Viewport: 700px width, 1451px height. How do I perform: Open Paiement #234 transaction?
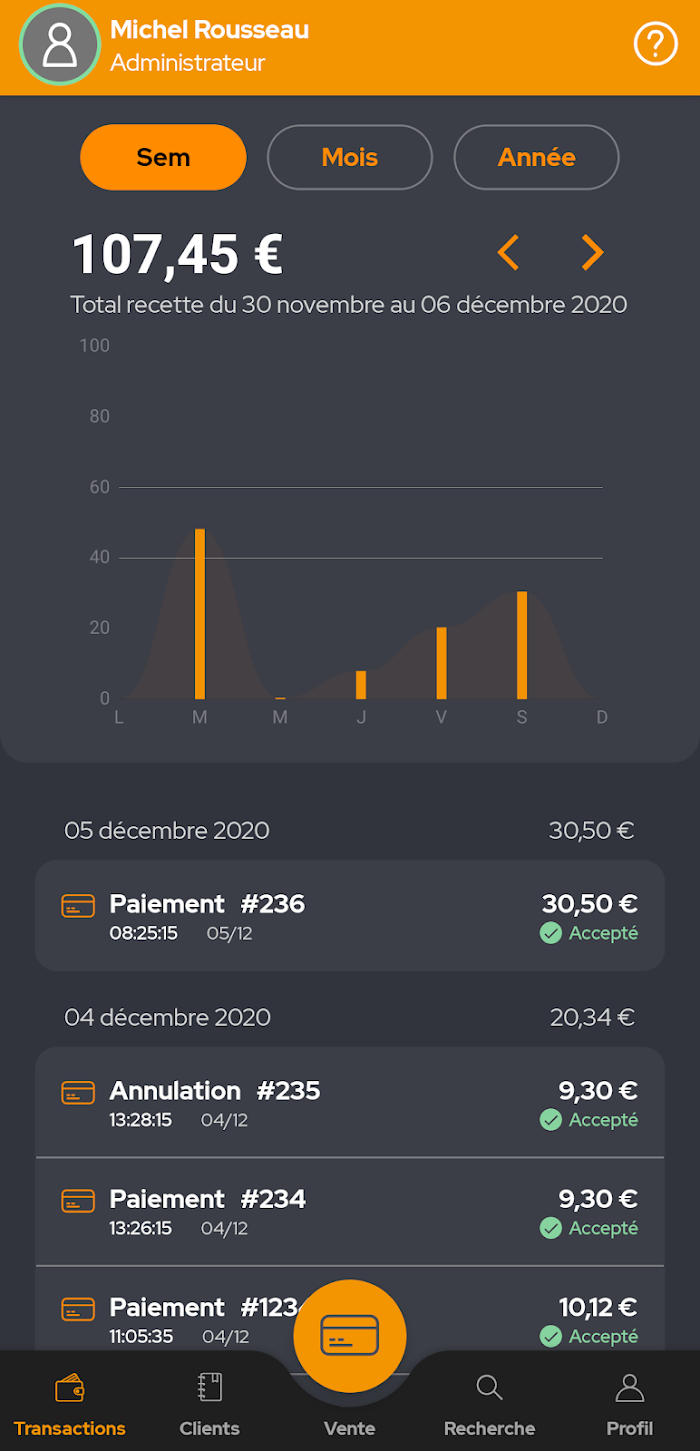[x=350, y=1211]
